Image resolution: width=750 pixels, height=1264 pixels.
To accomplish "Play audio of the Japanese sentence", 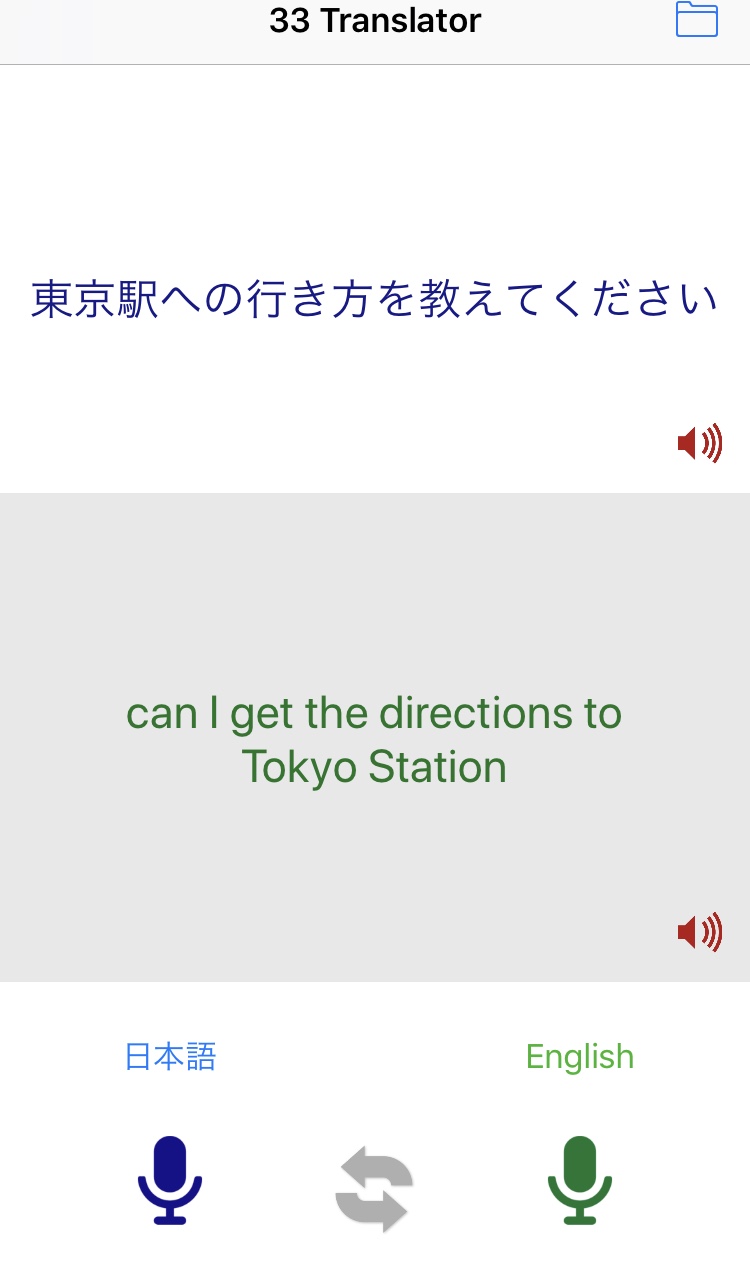I will tap(699, 443).
